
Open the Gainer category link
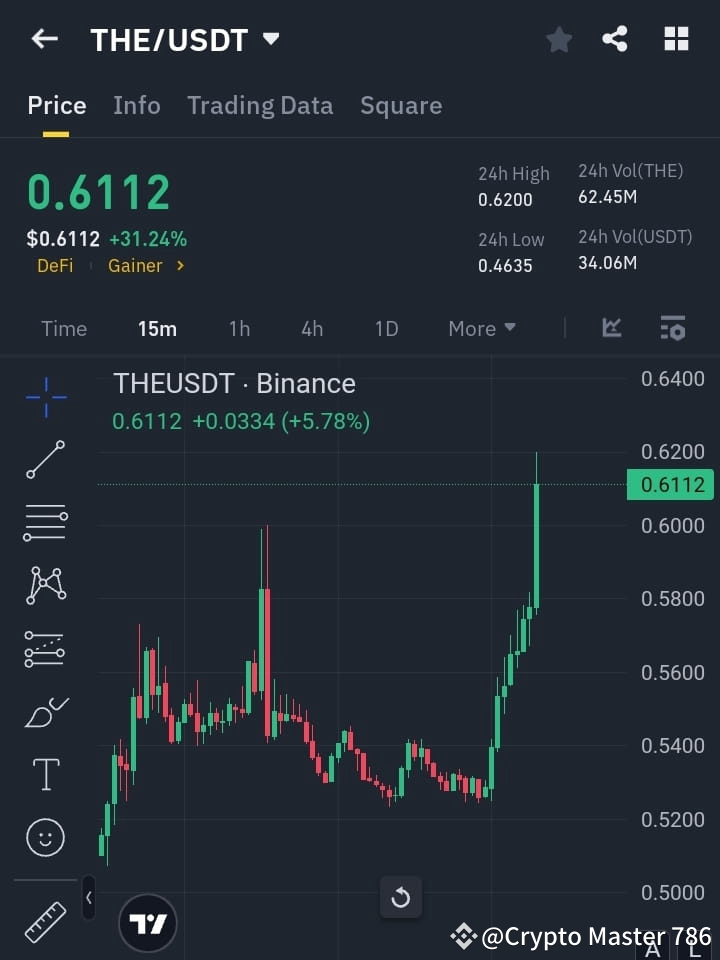[x=136, y=266]
